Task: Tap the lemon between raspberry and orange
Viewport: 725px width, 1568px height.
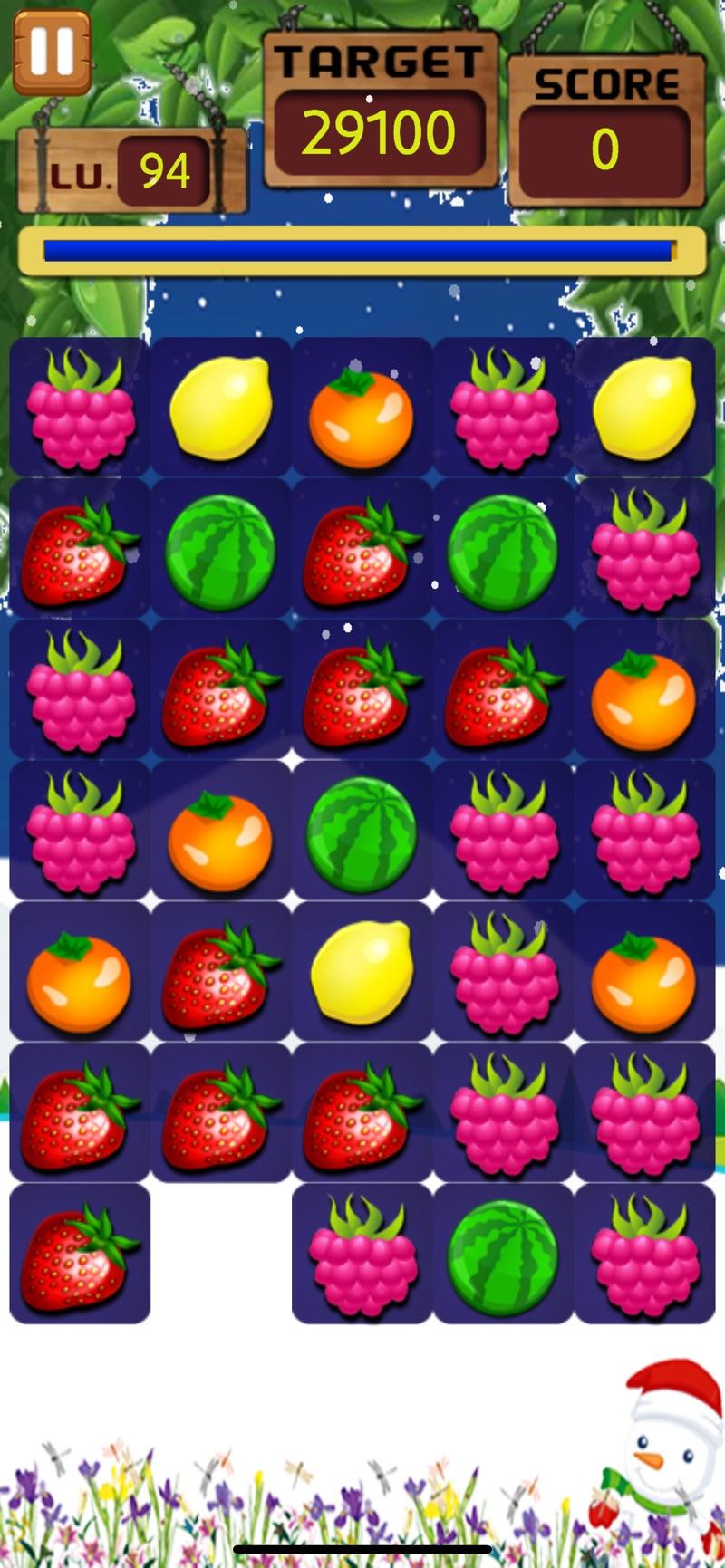Action: pyautogui.click(x=221, y=407)
